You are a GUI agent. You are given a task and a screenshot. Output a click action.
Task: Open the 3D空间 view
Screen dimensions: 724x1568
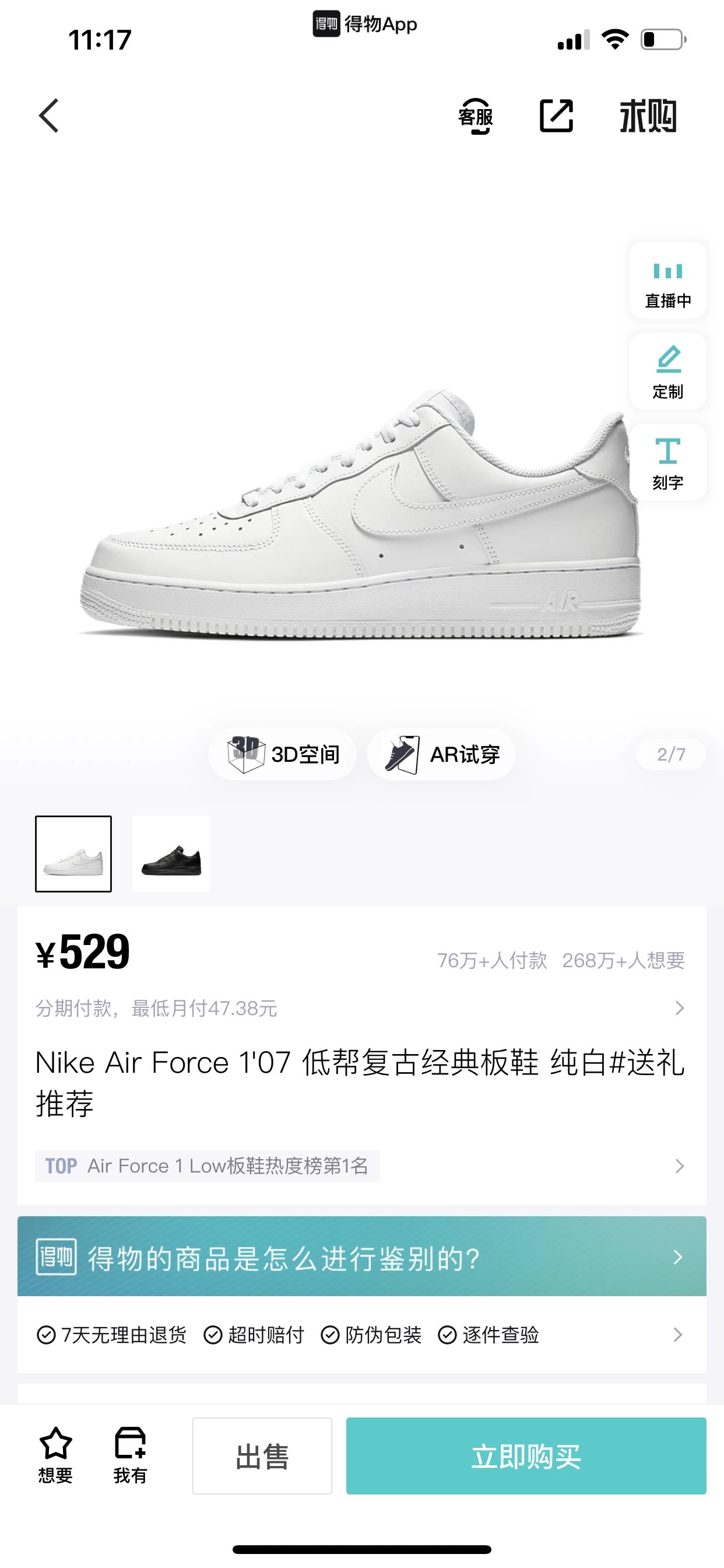point(282,755)
